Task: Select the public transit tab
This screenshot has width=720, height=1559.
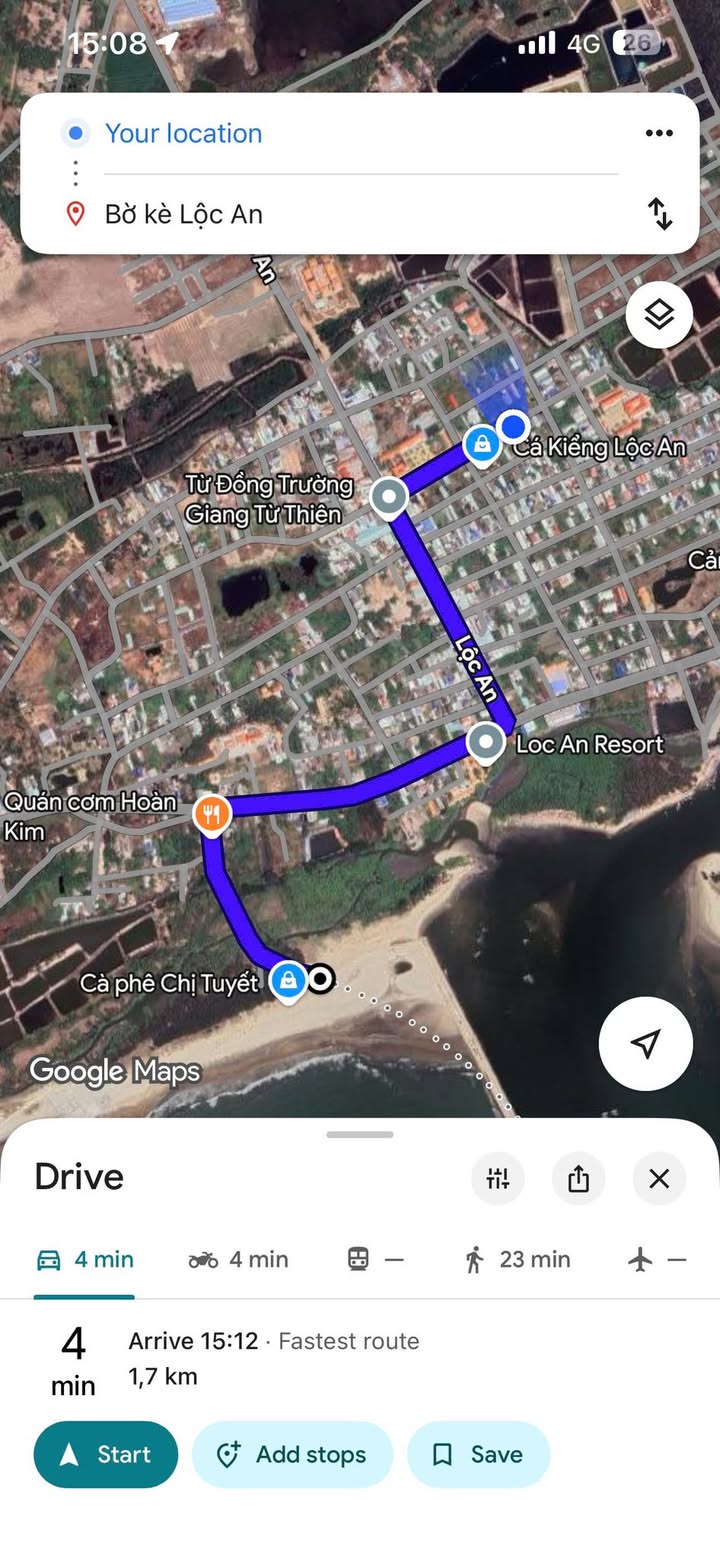Action: coord(375,1260)
